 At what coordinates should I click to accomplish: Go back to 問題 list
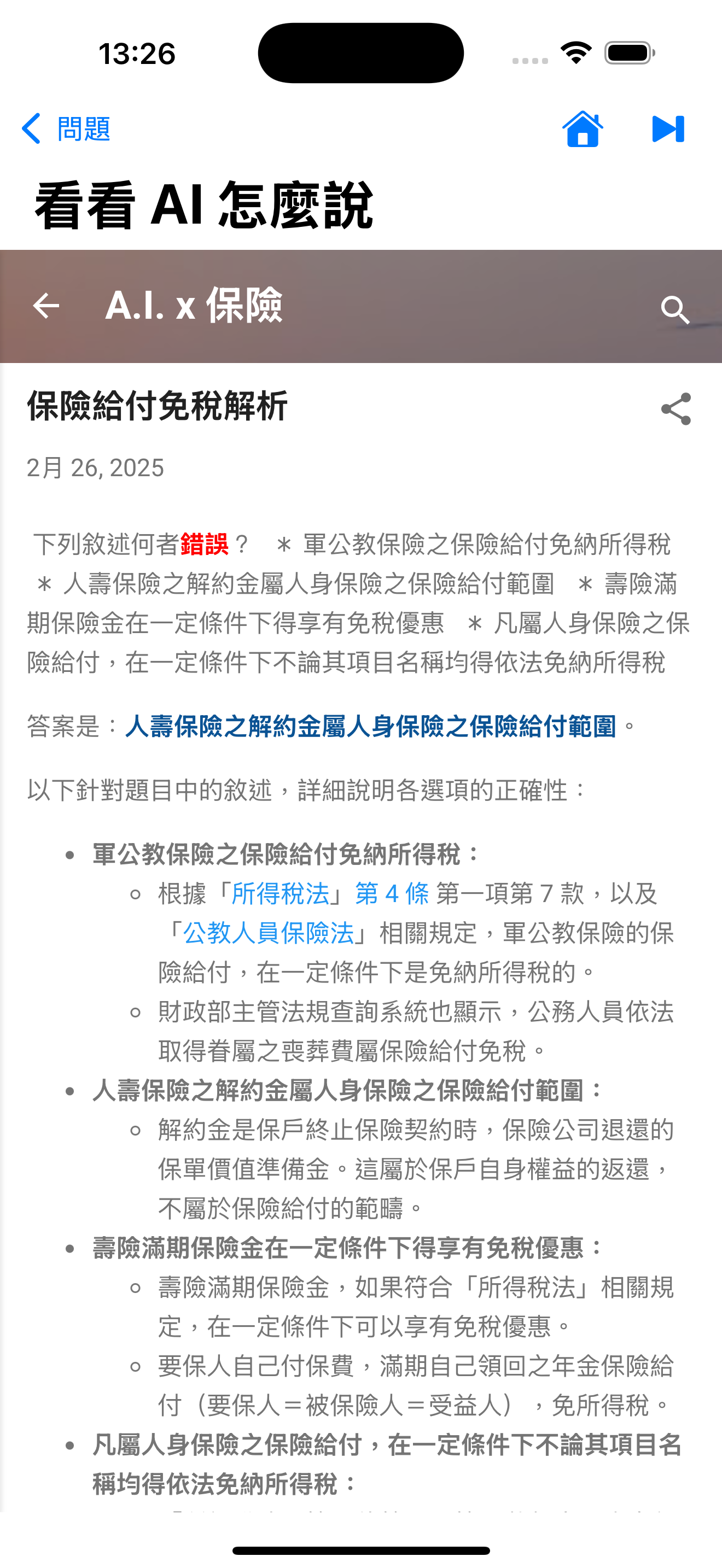click(66, 128)
